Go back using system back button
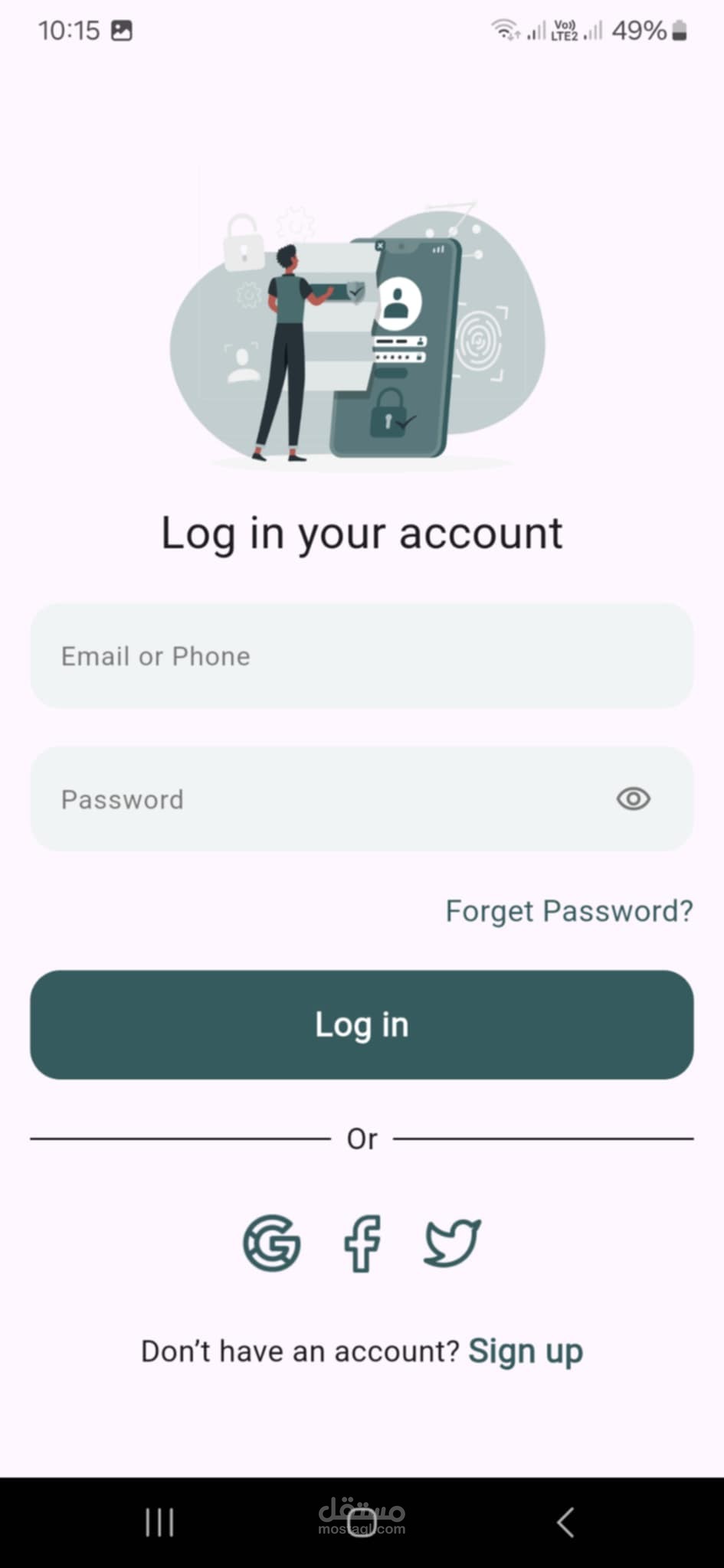Viewport: 724px width, 1568px height. [x=565, y=1522]
